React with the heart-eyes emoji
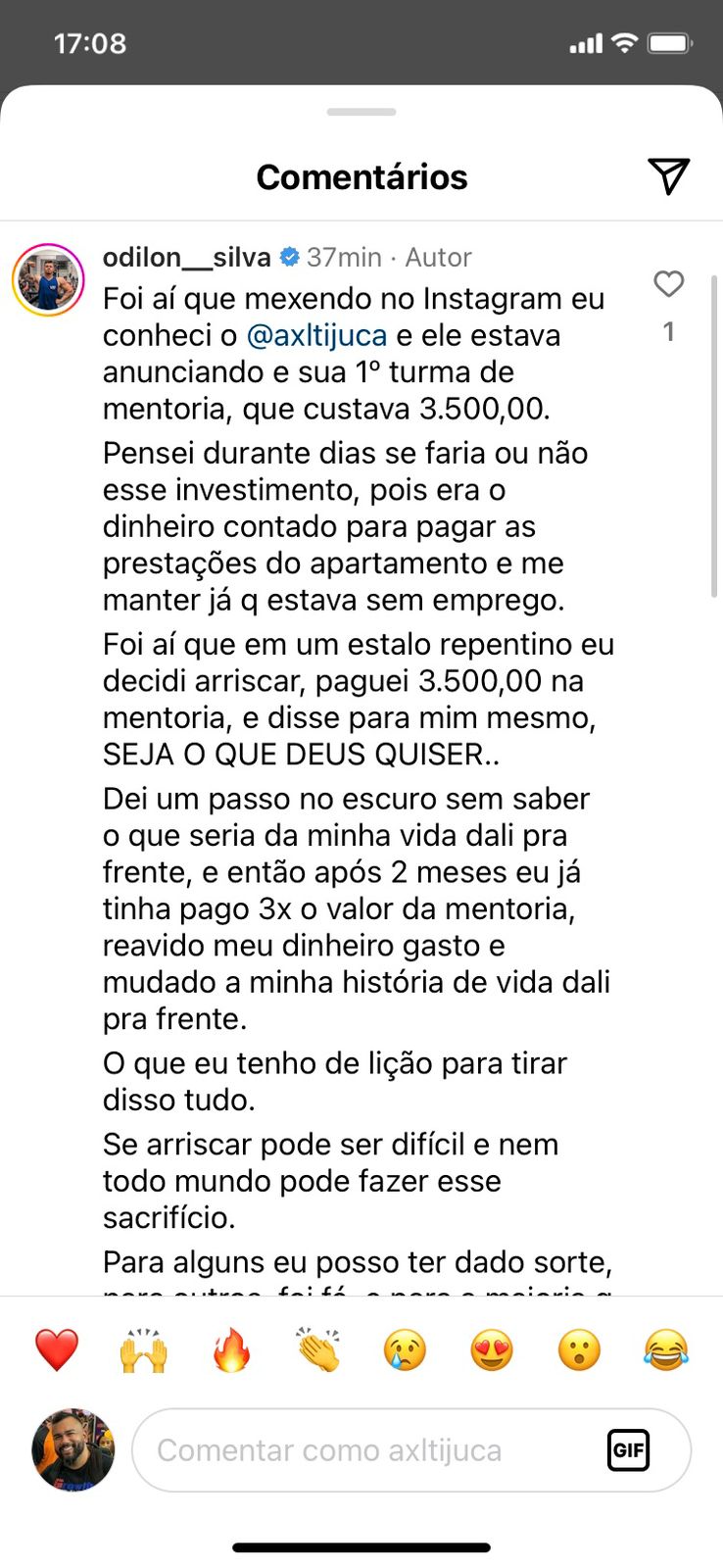 pos(492,1350)
